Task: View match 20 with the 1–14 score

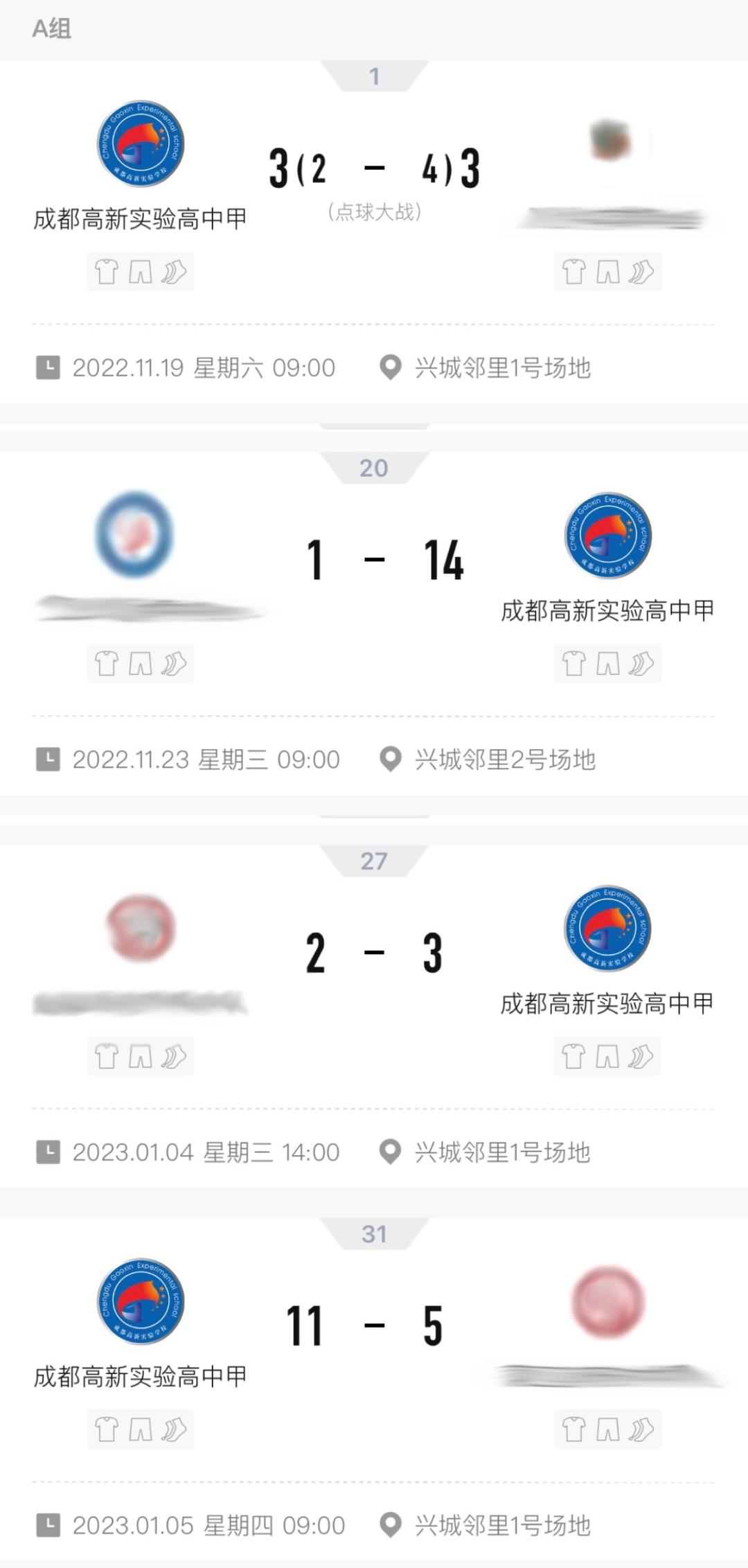Action: tap(374, 560)
